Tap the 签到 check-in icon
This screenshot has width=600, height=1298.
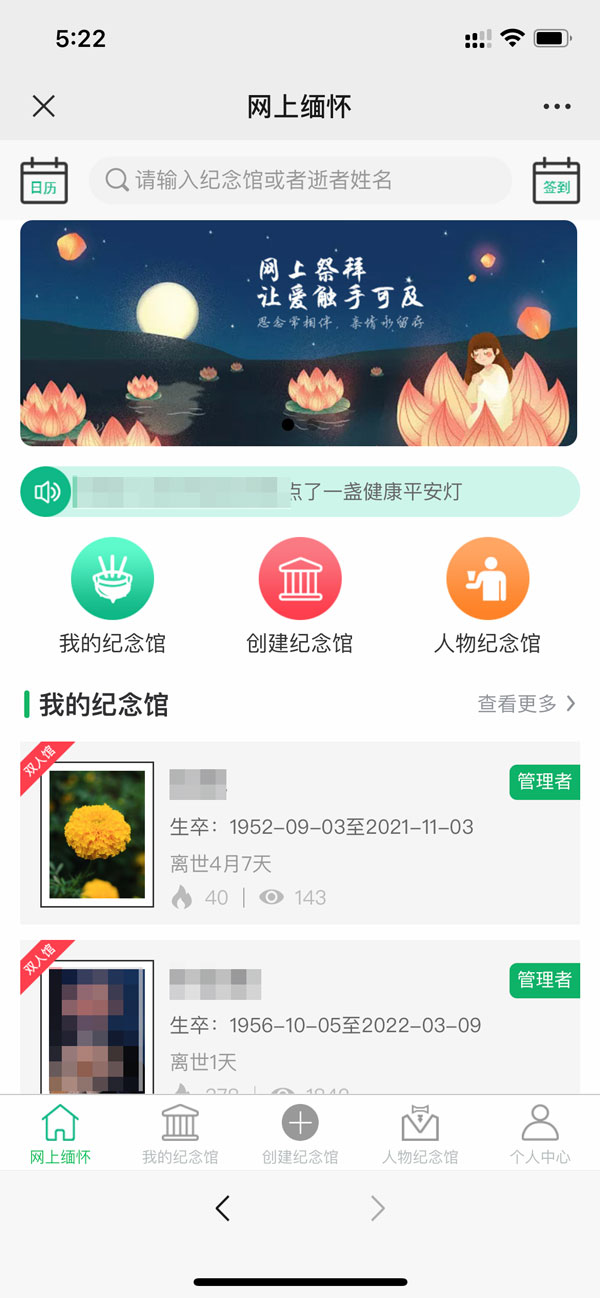click(556, 181)
